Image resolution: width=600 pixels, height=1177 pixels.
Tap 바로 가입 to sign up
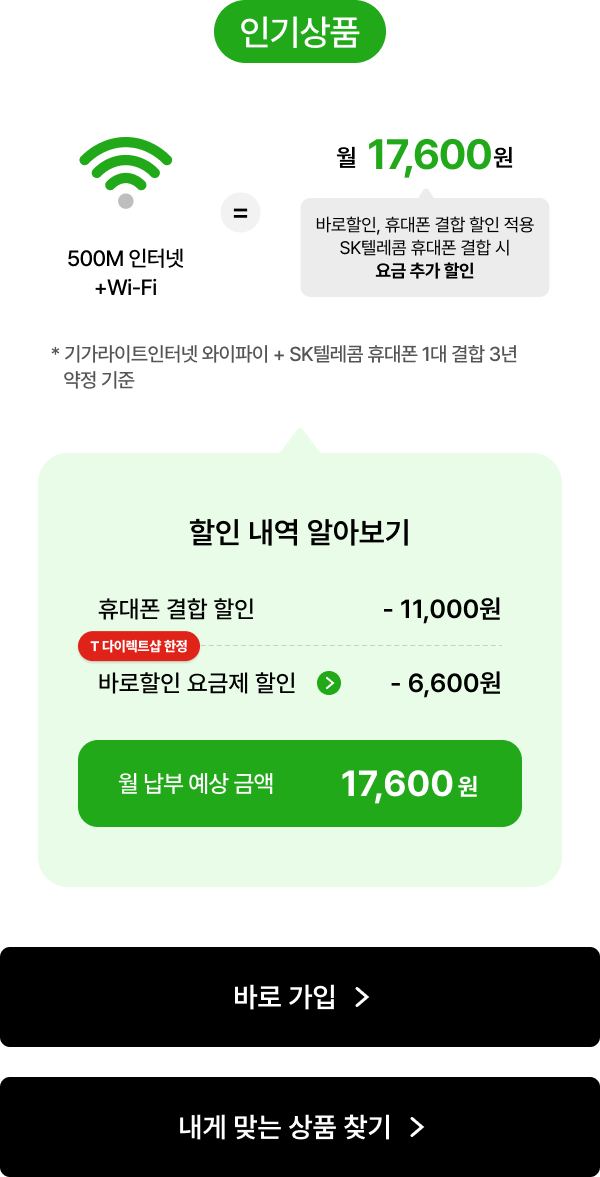(300, 997)
